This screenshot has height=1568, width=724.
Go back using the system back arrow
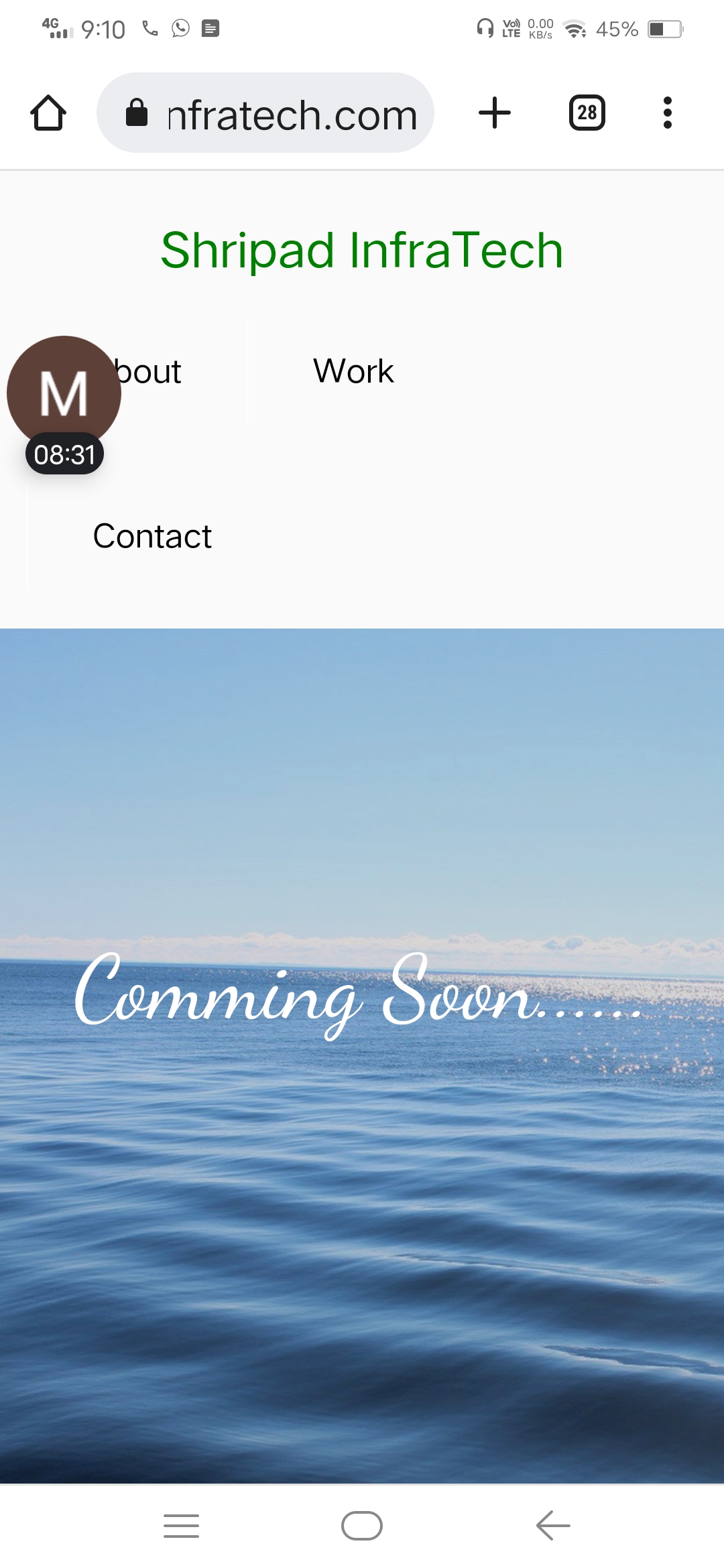click(x=553, y=1526)
